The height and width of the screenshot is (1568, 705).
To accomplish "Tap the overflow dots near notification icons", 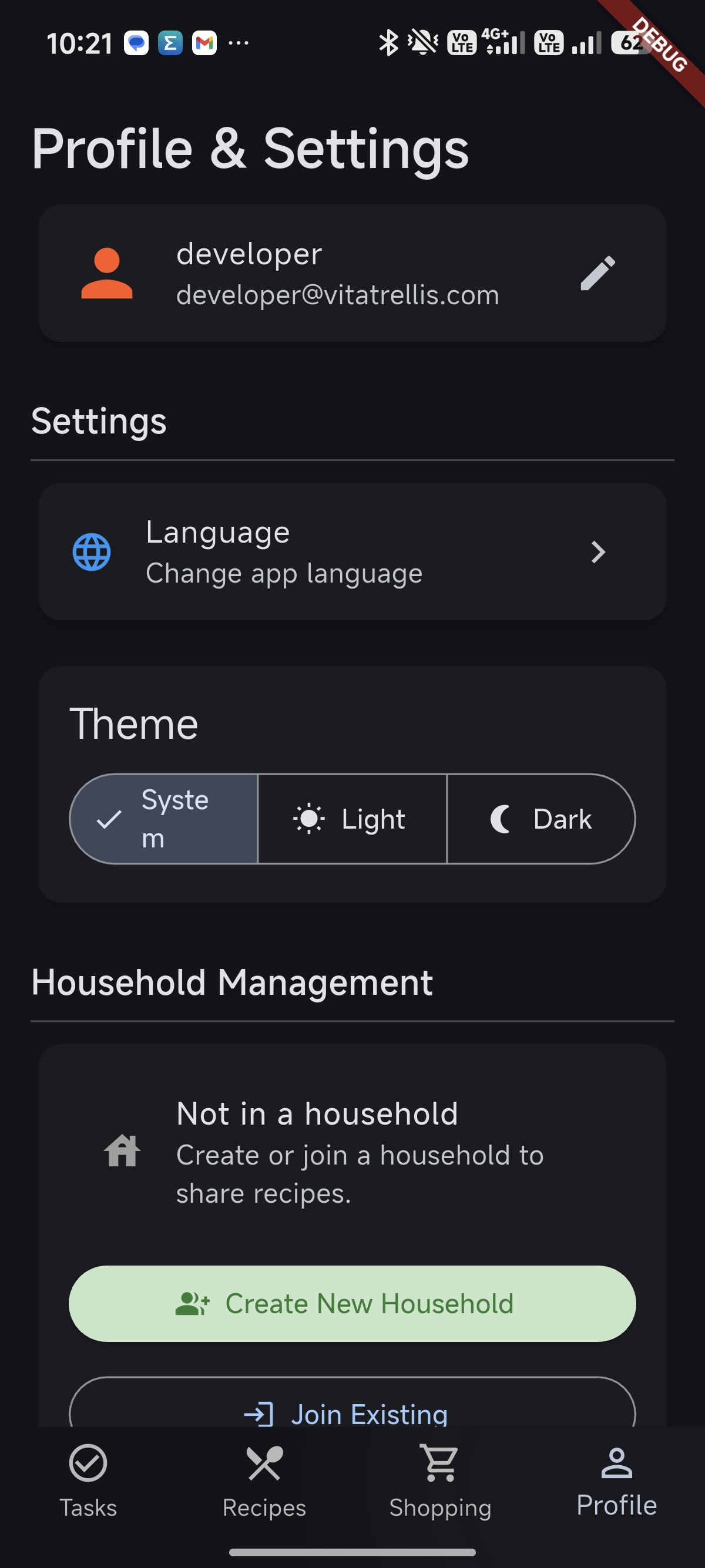I will click(239, 44).
